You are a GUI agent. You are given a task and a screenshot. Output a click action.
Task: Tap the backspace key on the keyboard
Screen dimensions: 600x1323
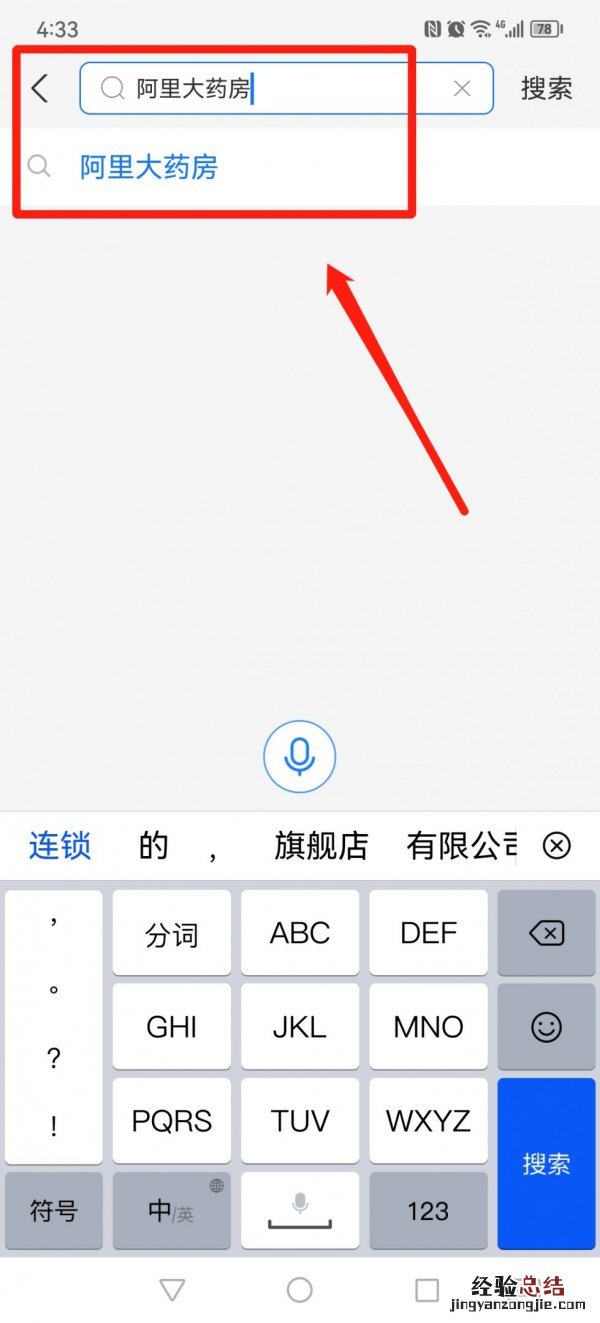(x=546, y=934)
